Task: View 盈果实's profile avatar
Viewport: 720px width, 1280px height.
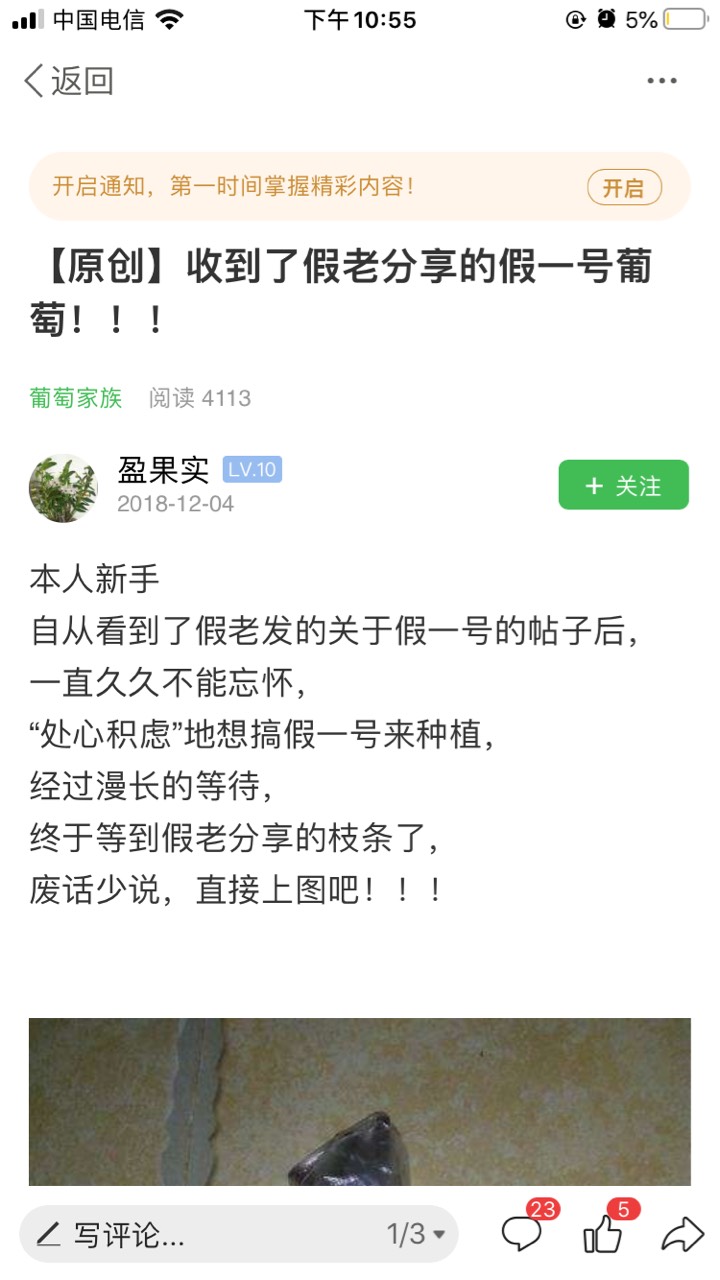Action: pos(63,488)
